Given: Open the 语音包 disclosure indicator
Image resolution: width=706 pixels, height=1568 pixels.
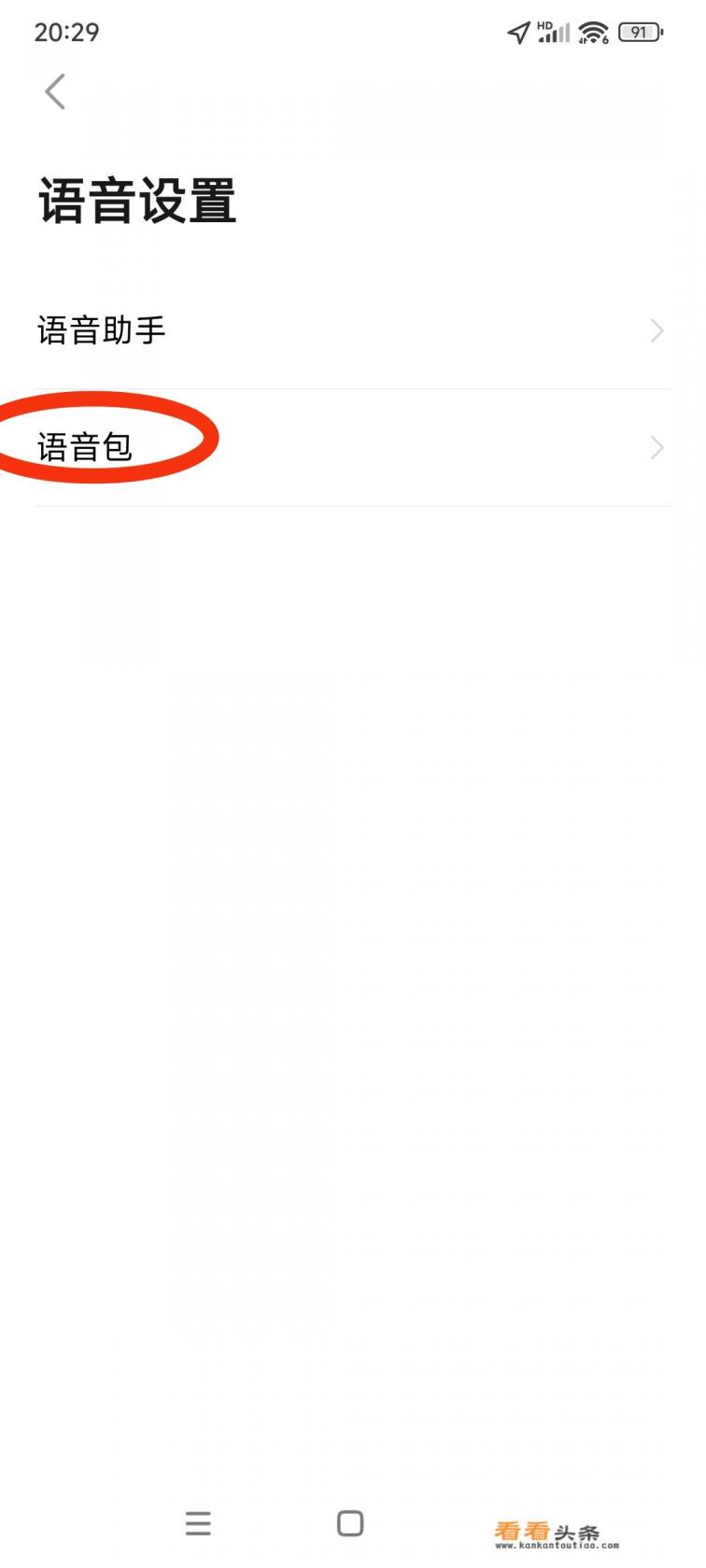Looking at the screenshot, I should point(657,447).
